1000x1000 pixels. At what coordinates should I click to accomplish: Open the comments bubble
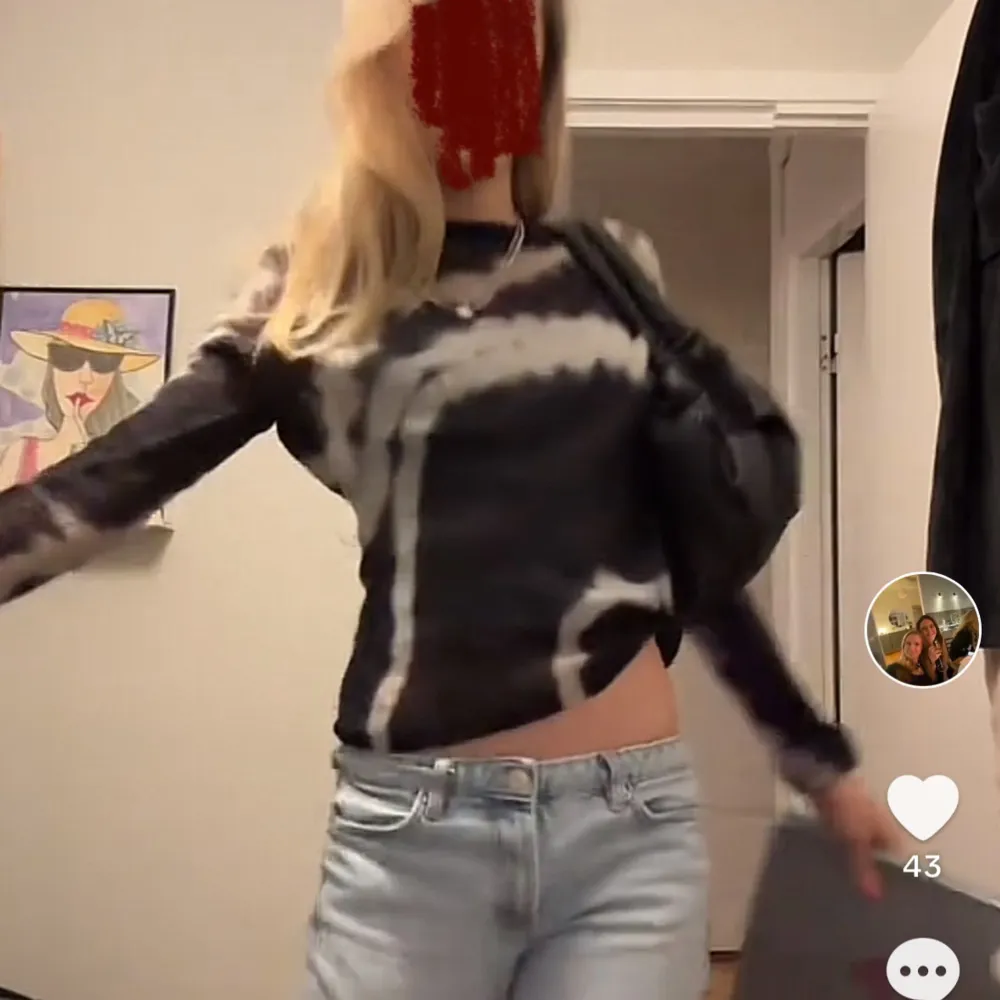point(922,970)
